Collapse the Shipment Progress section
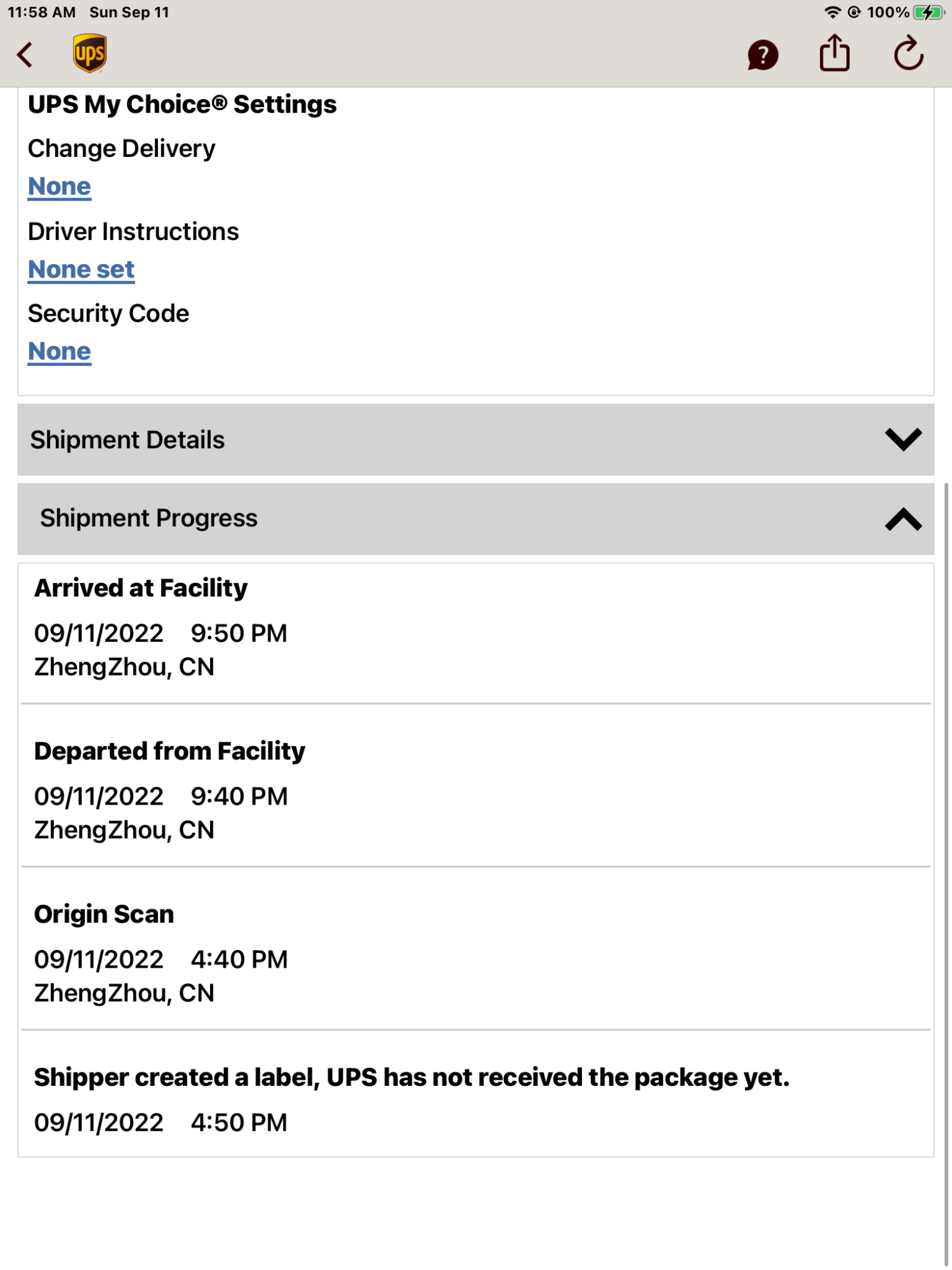Image resolution: width=952 pixels, height=1270 pixels. (902, 519)
